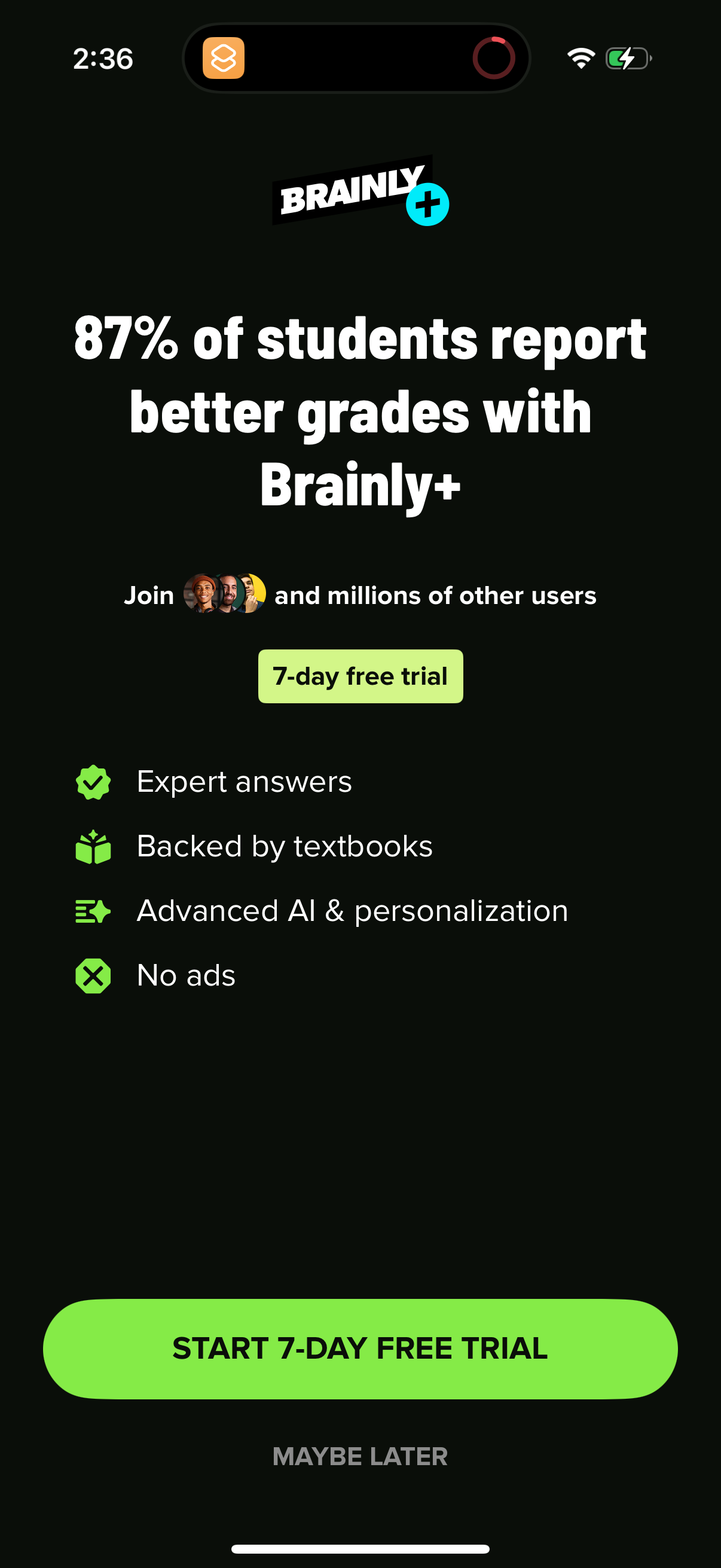The image size is (721, 1568).
Task: Click the red recording indicator circle
Action: click(494, 59)
